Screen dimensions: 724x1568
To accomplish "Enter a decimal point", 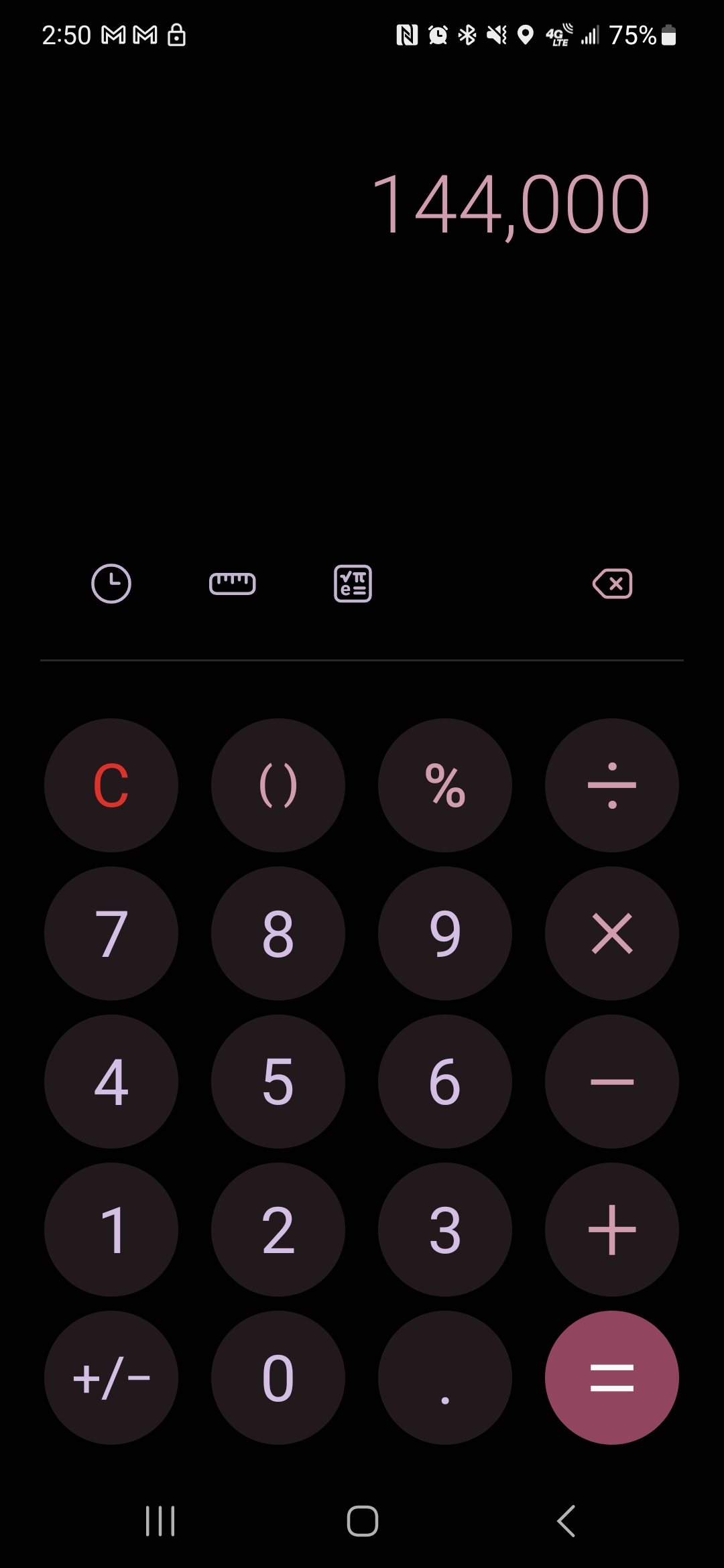I will pyautogui.click(x=445, y=1378).
